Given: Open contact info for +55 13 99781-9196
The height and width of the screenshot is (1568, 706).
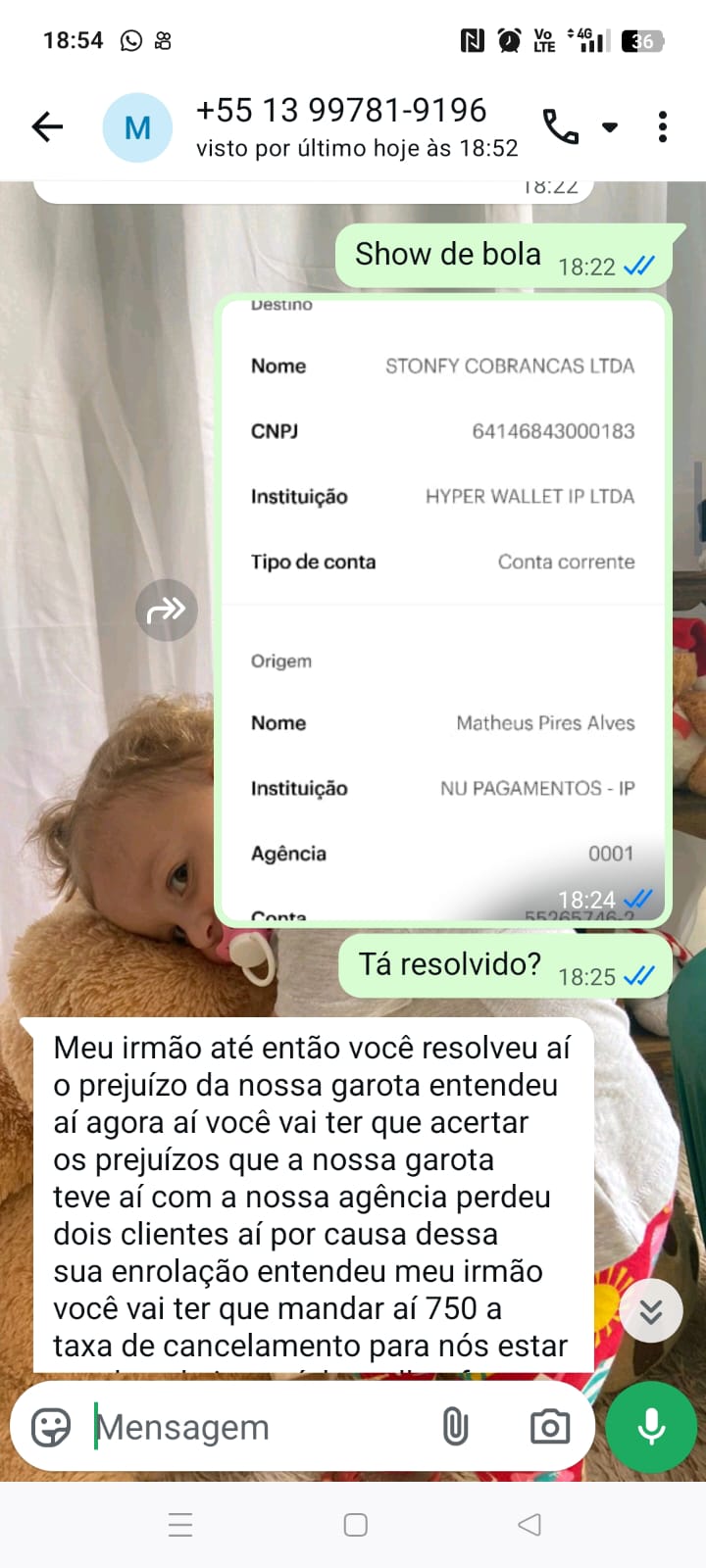Looking at the screenshot, I should (341, 125).
